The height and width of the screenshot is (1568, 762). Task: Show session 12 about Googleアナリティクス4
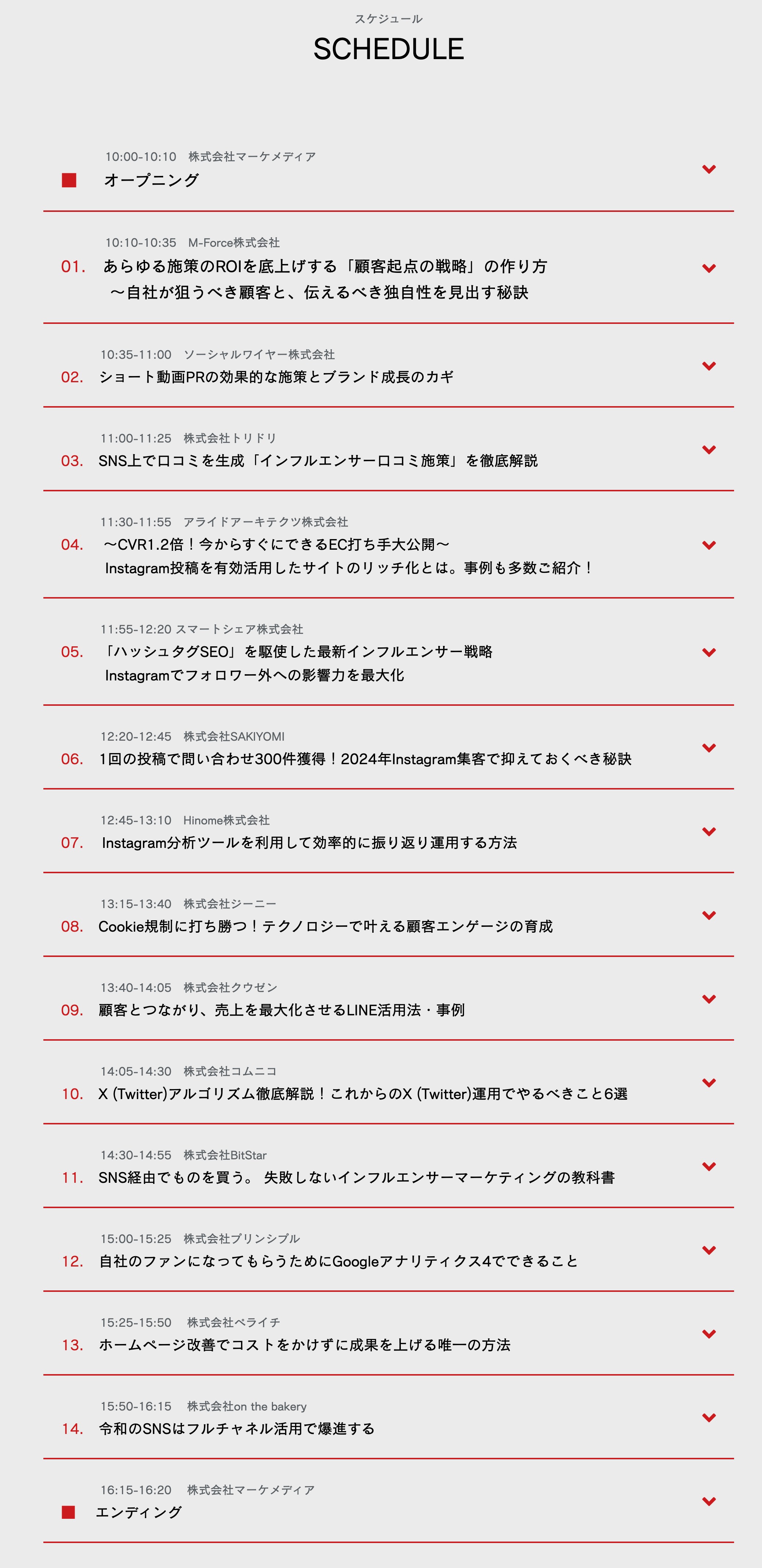click(x=708, y=1250)
